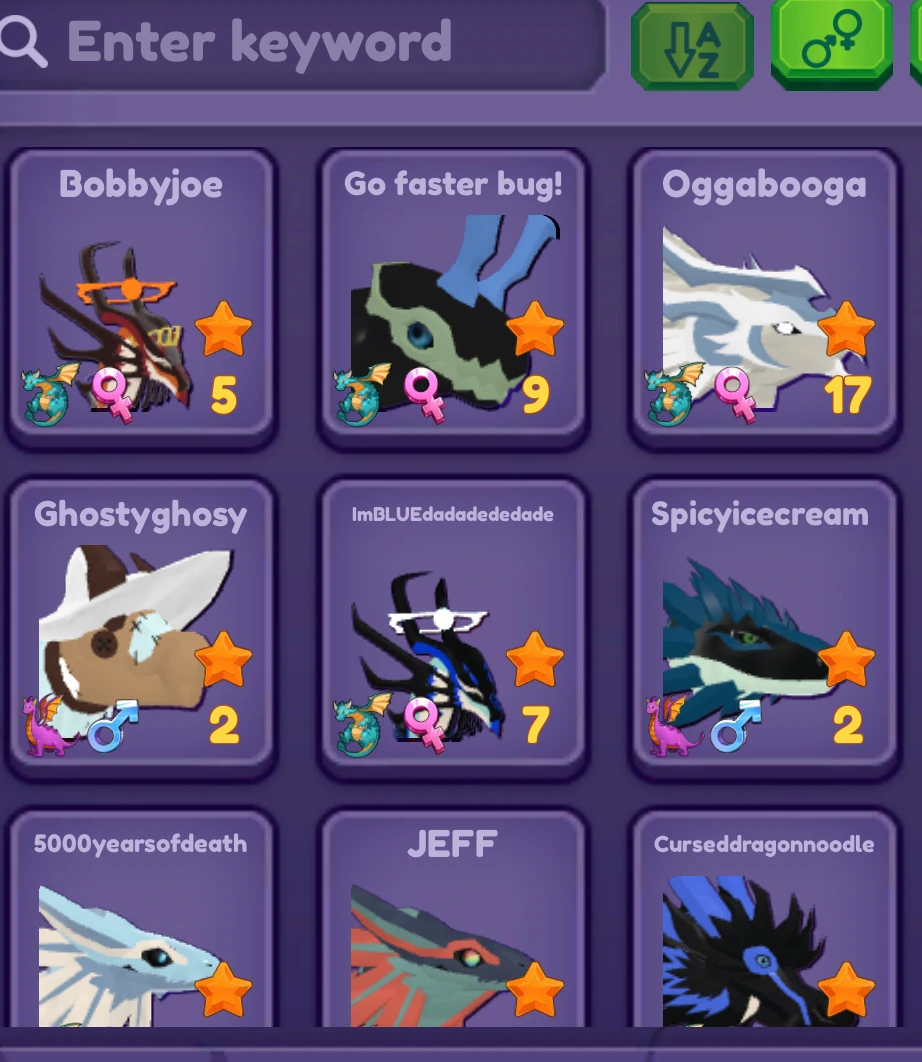Select the Curseddragonnoodle creature card
This screenshot has height=1062, width=922.
(x=764, y=930)
